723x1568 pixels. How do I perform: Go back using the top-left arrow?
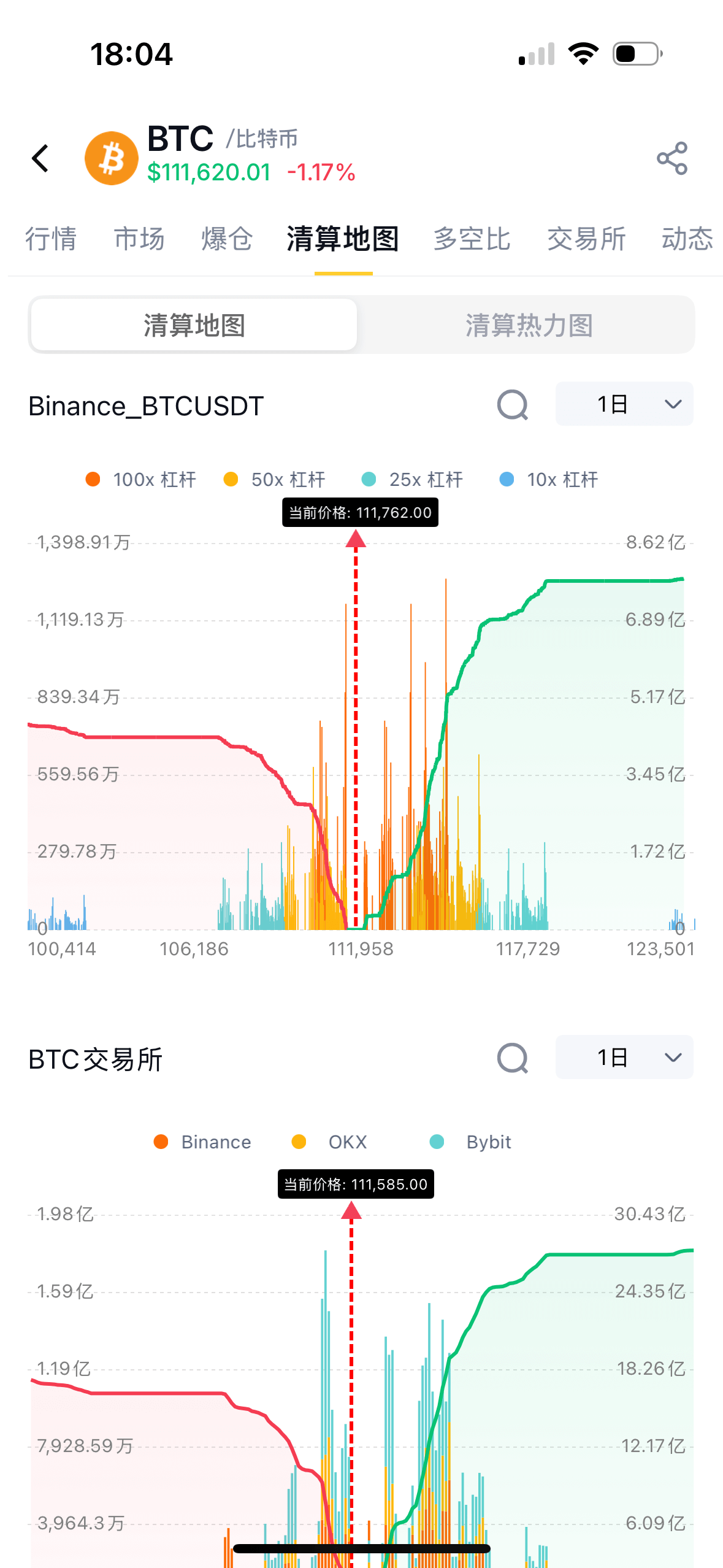[x=40, y=158]
